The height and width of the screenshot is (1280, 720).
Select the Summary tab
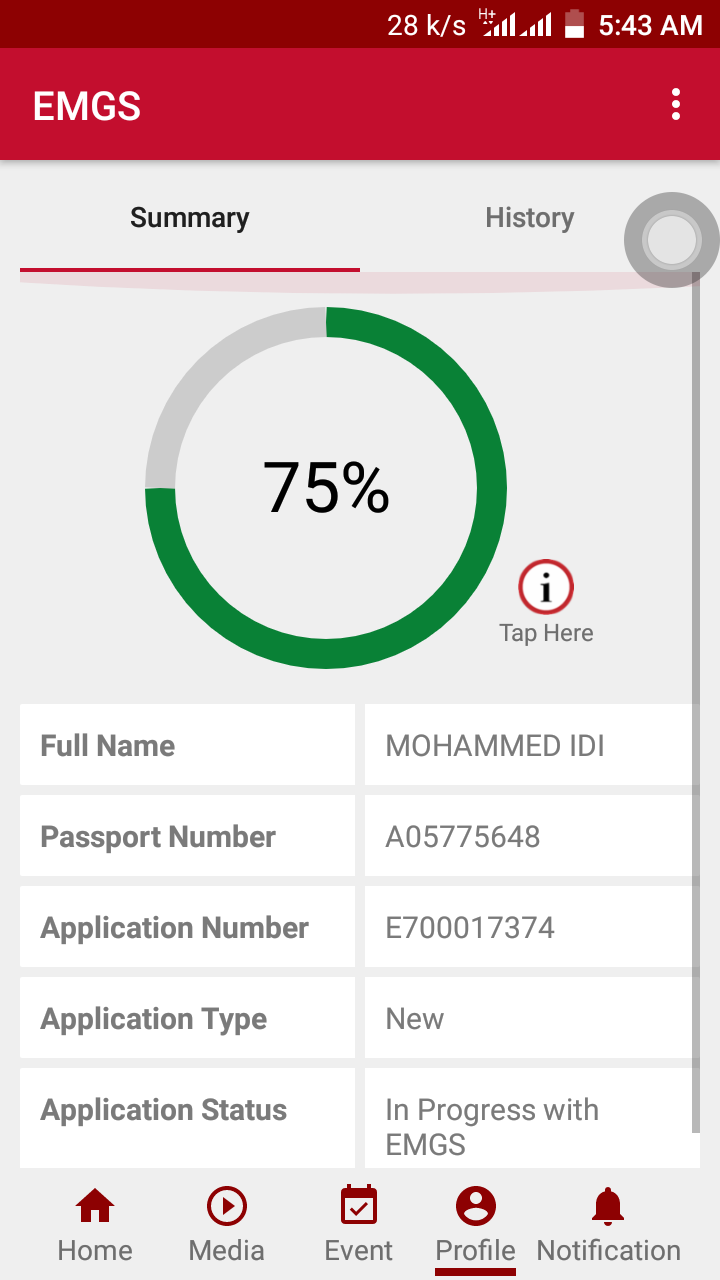point(190,219)
